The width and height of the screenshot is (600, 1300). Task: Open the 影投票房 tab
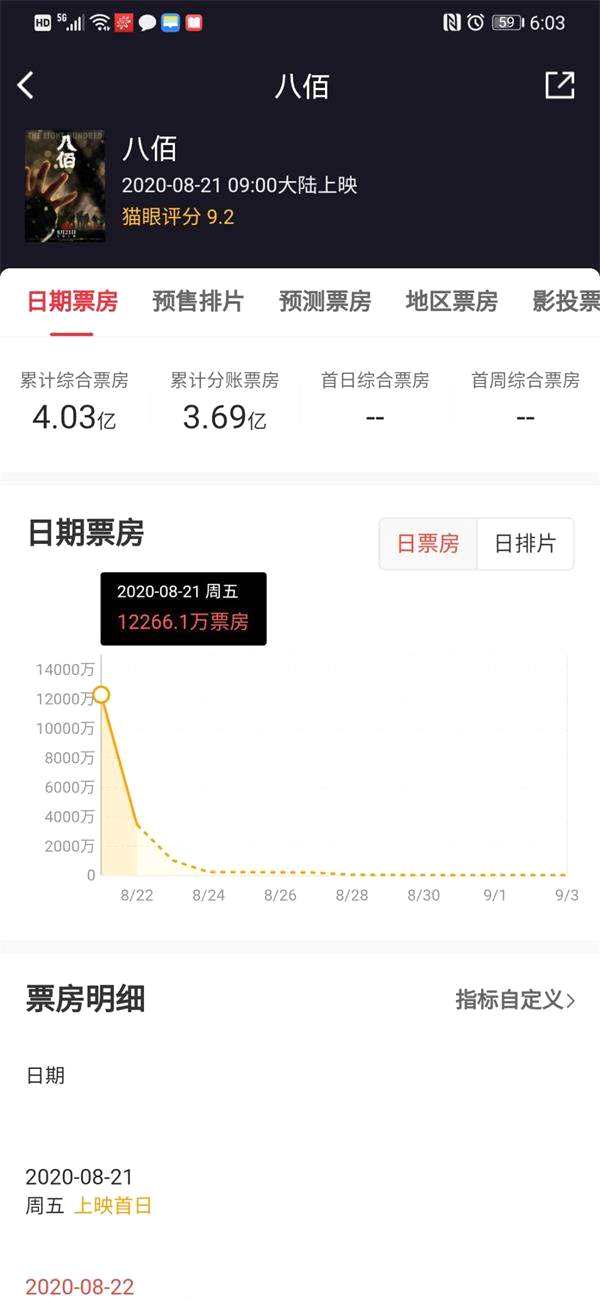click(566, 302)
